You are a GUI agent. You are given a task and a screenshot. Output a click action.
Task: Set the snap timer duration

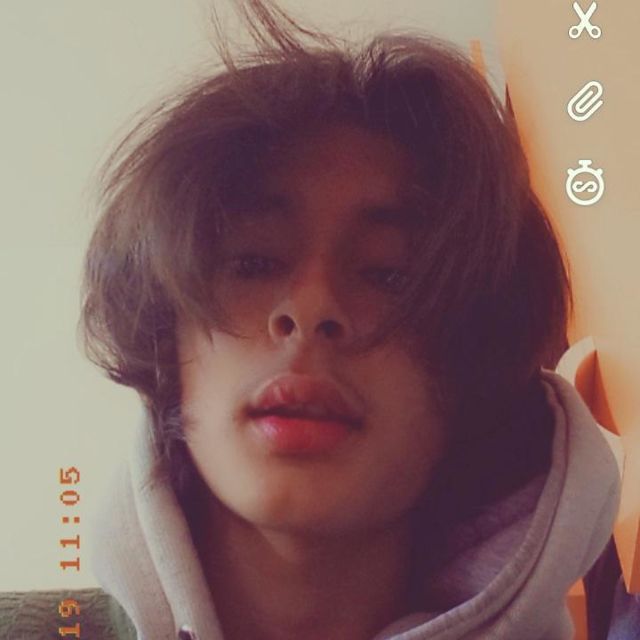pos(585,183)
